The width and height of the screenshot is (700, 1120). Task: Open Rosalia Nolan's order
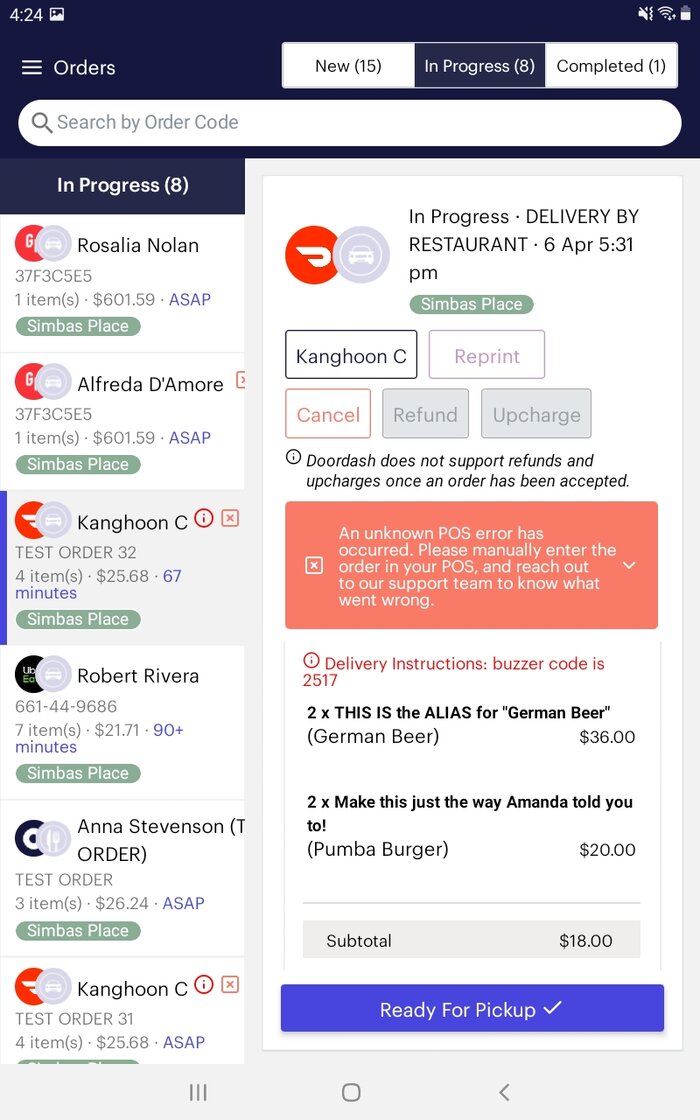122,283
